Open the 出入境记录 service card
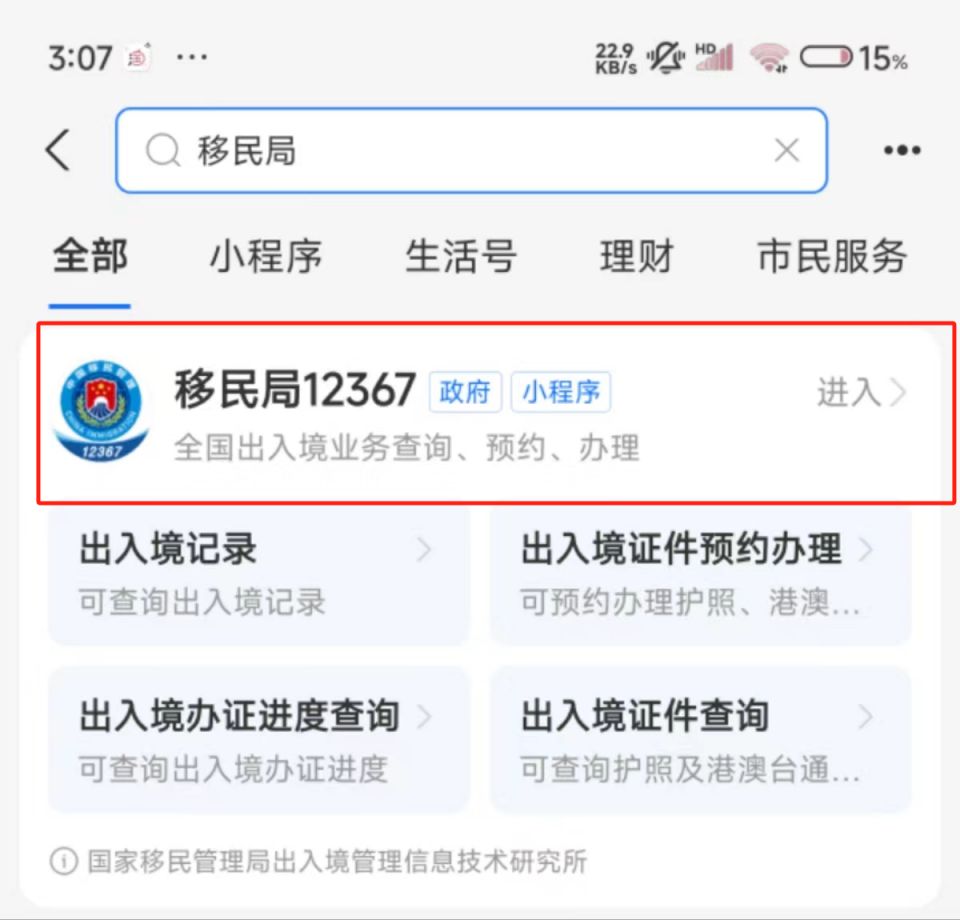960x920 pixels. click(258, 574)
